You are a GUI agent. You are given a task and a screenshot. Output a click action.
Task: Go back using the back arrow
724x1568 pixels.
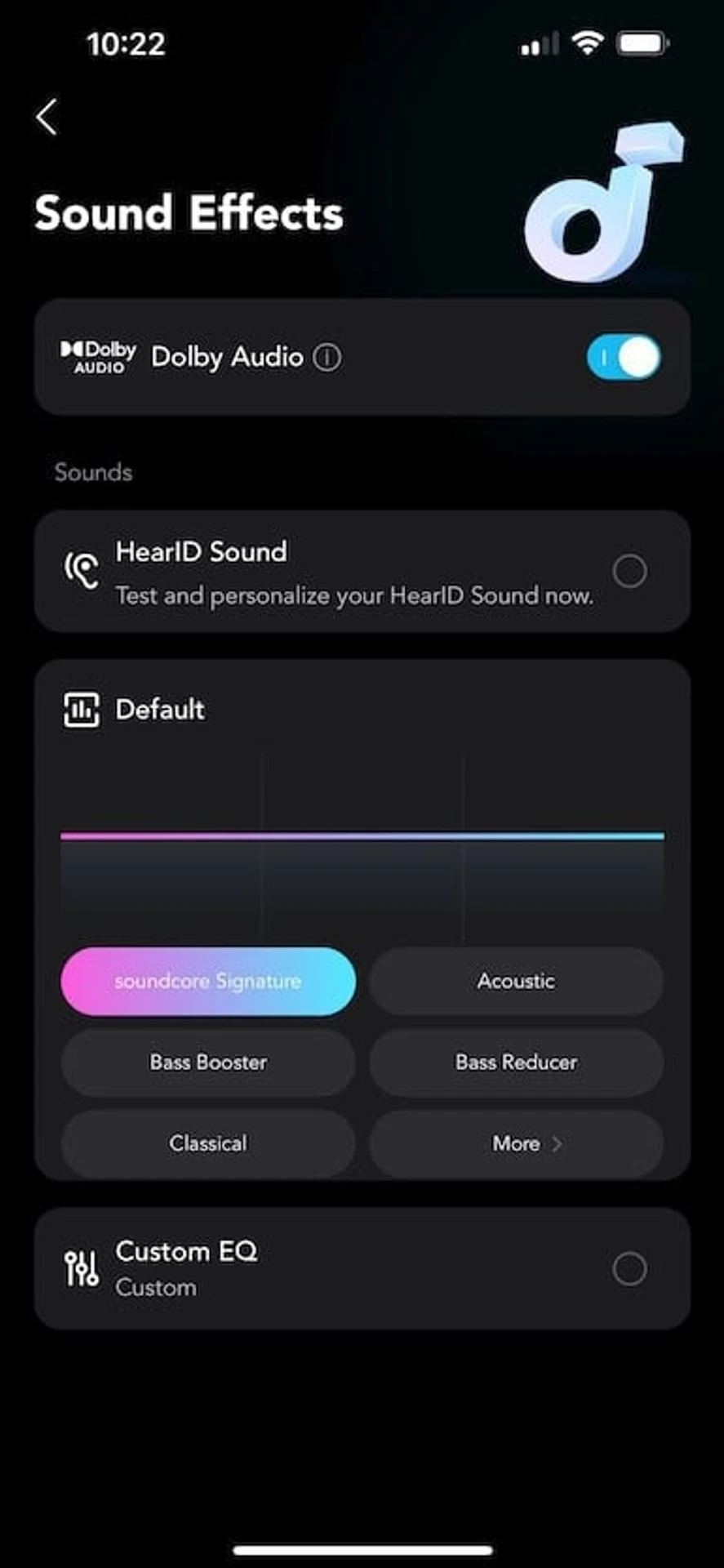click(47, 117)
